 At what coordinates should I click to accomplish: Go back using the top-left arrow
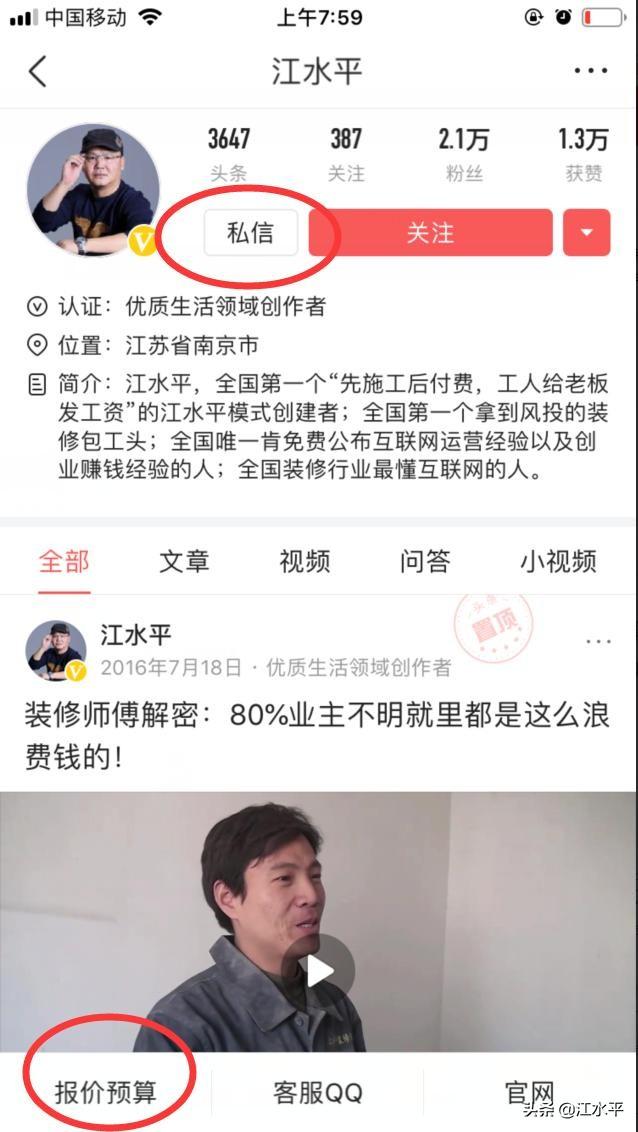pyautogui.click(x=38, y=72)
